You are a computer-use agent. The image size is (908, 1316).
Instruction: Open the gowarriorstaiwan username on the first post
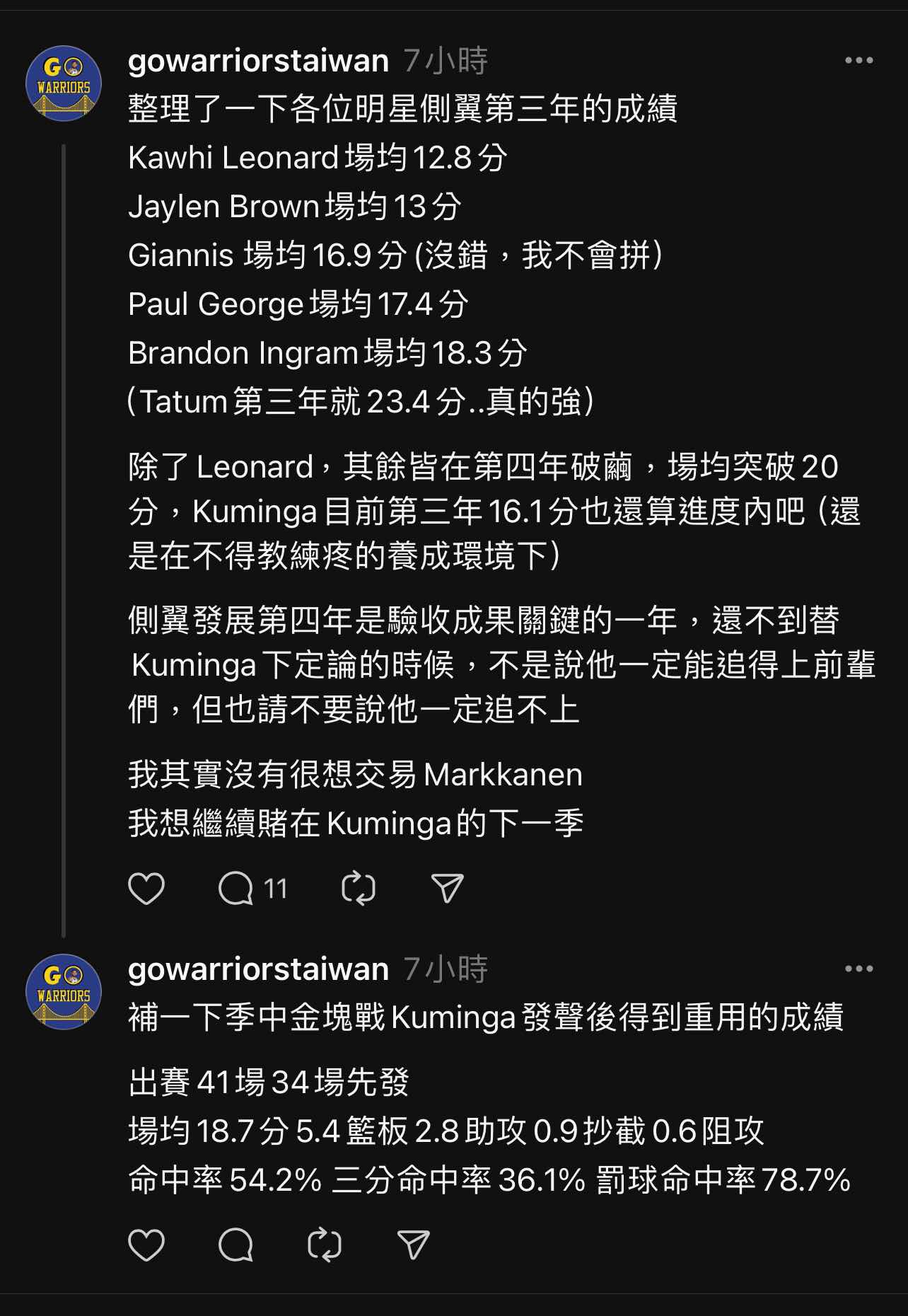pos(258,61)
